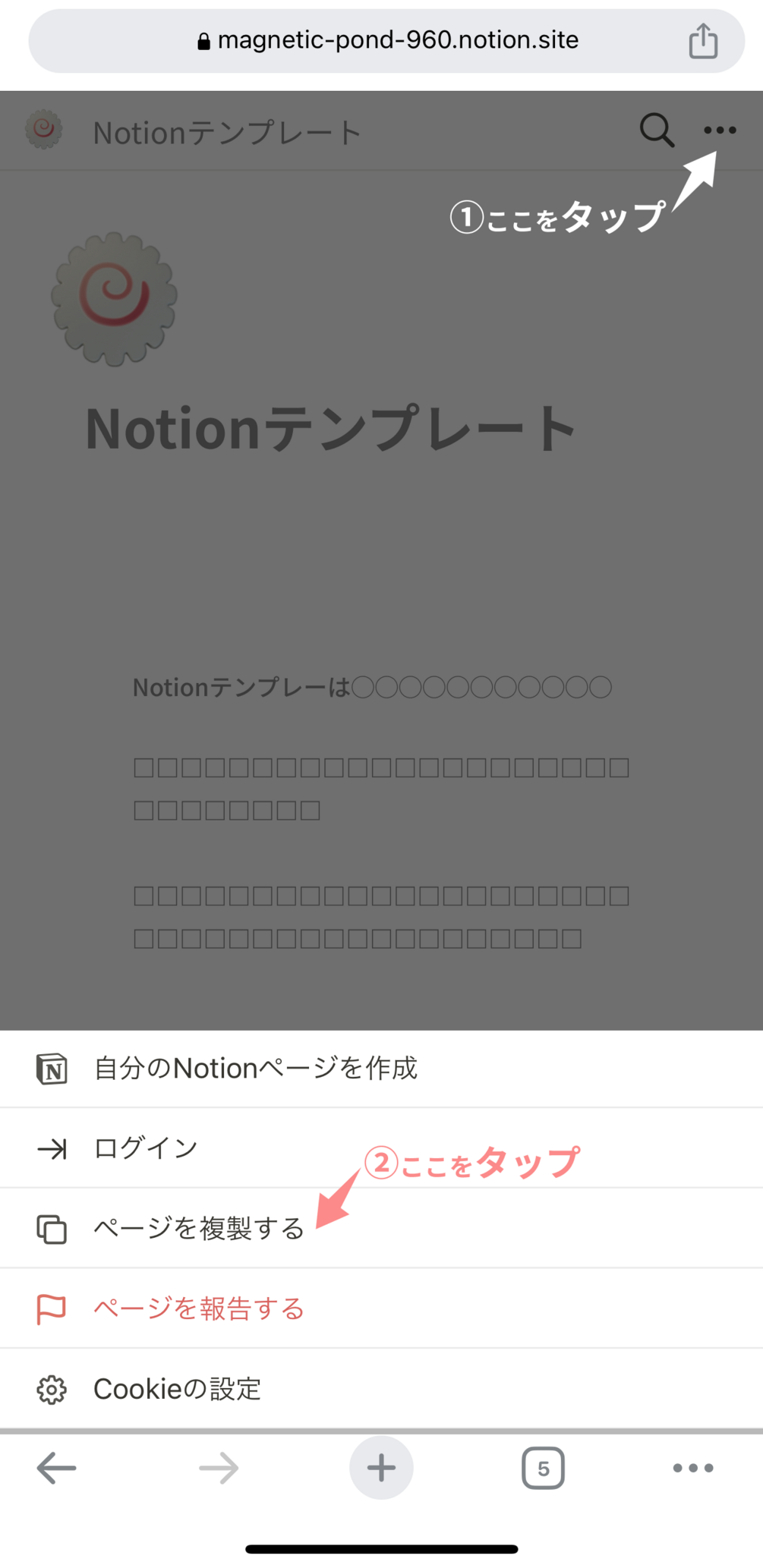Open the Notion page search icon
The height and width of the screenshot is (1568, 763).
click(656, 131)
